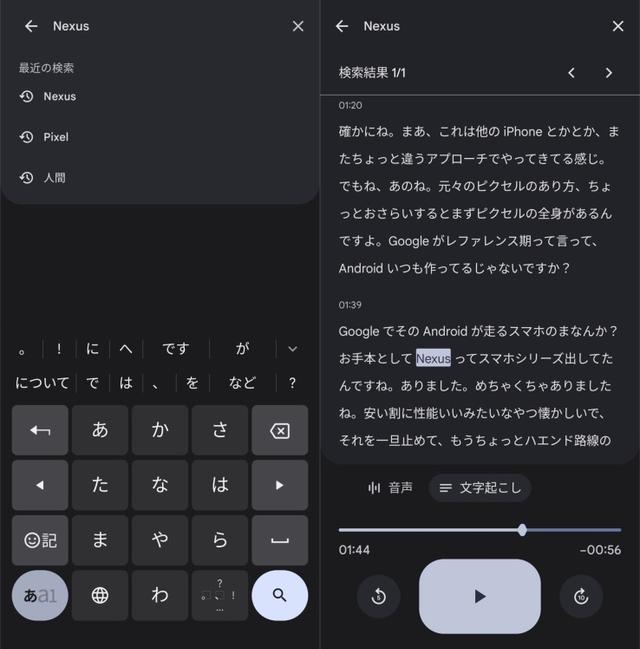Viewport: 640px width, 649px height.
Task: Switch to the 文字起こし tab
Action: tap(480, 488)
